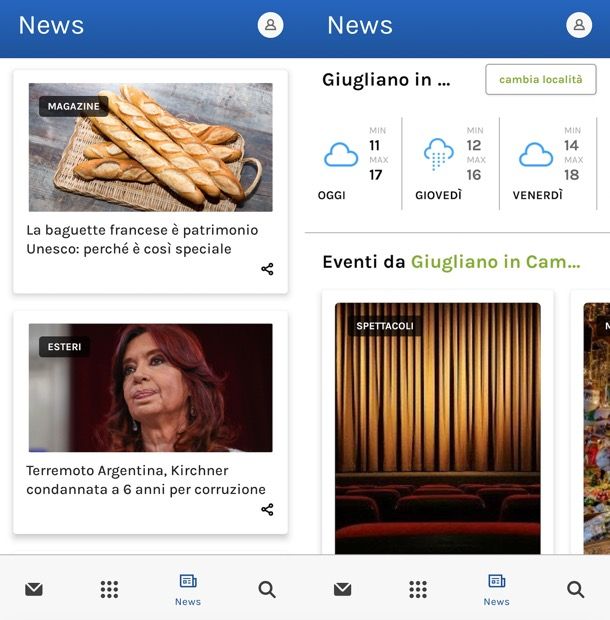Viewport: 610px width, 620px height.
Task: Share the Terremoto Argentina article
Action: [267, 509]
